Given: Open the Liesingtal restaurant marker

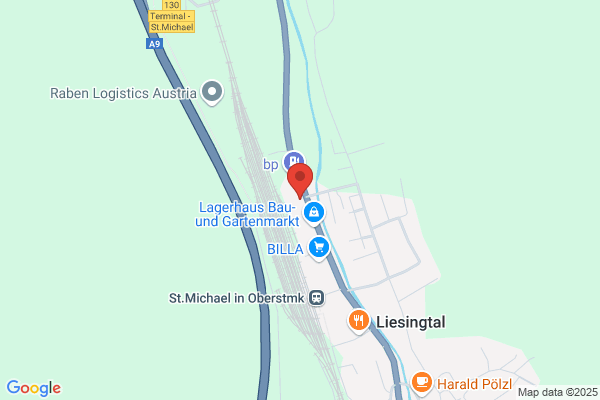Looking at the screenshot, I should click(359, 321).
